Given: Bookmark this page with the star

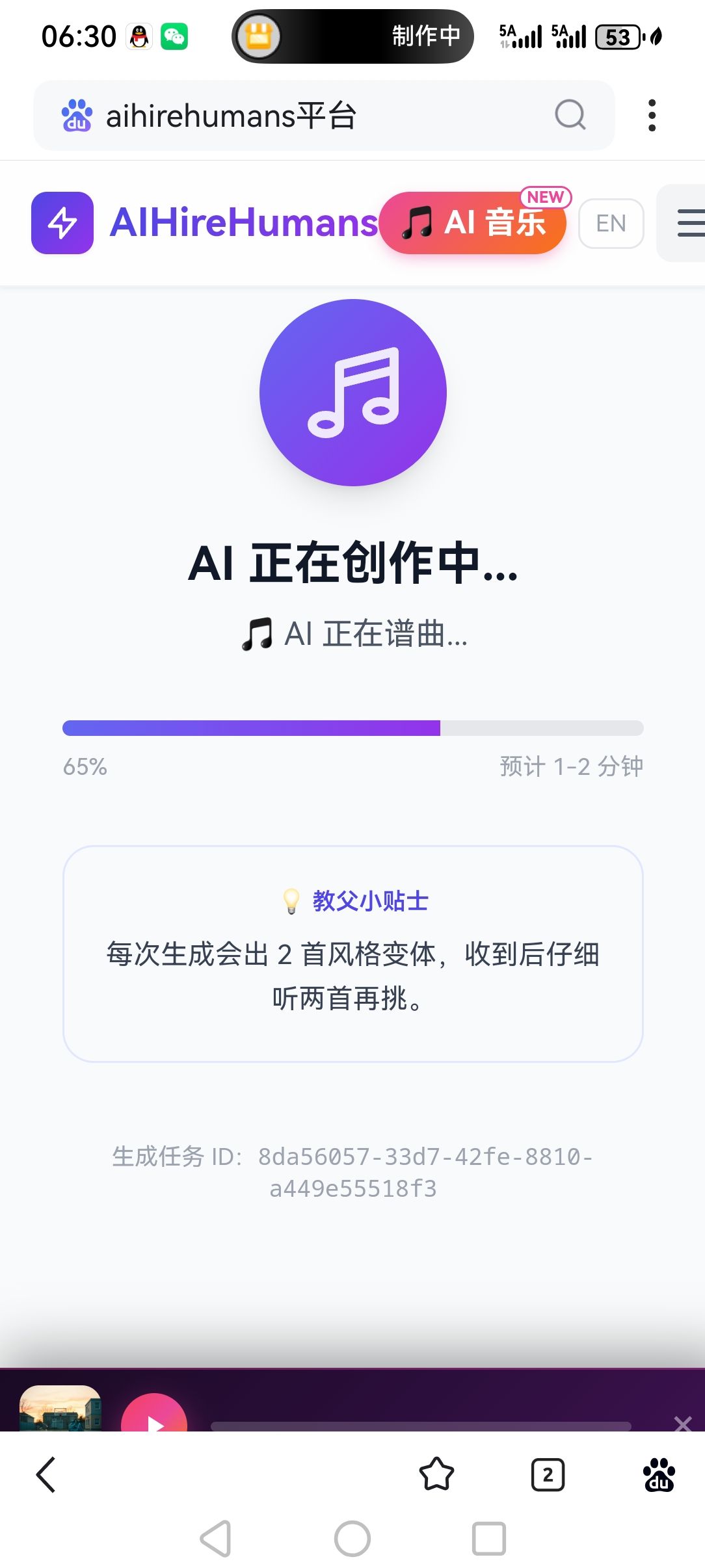Looking at the screenshot, I should [x=436, y=1474].
